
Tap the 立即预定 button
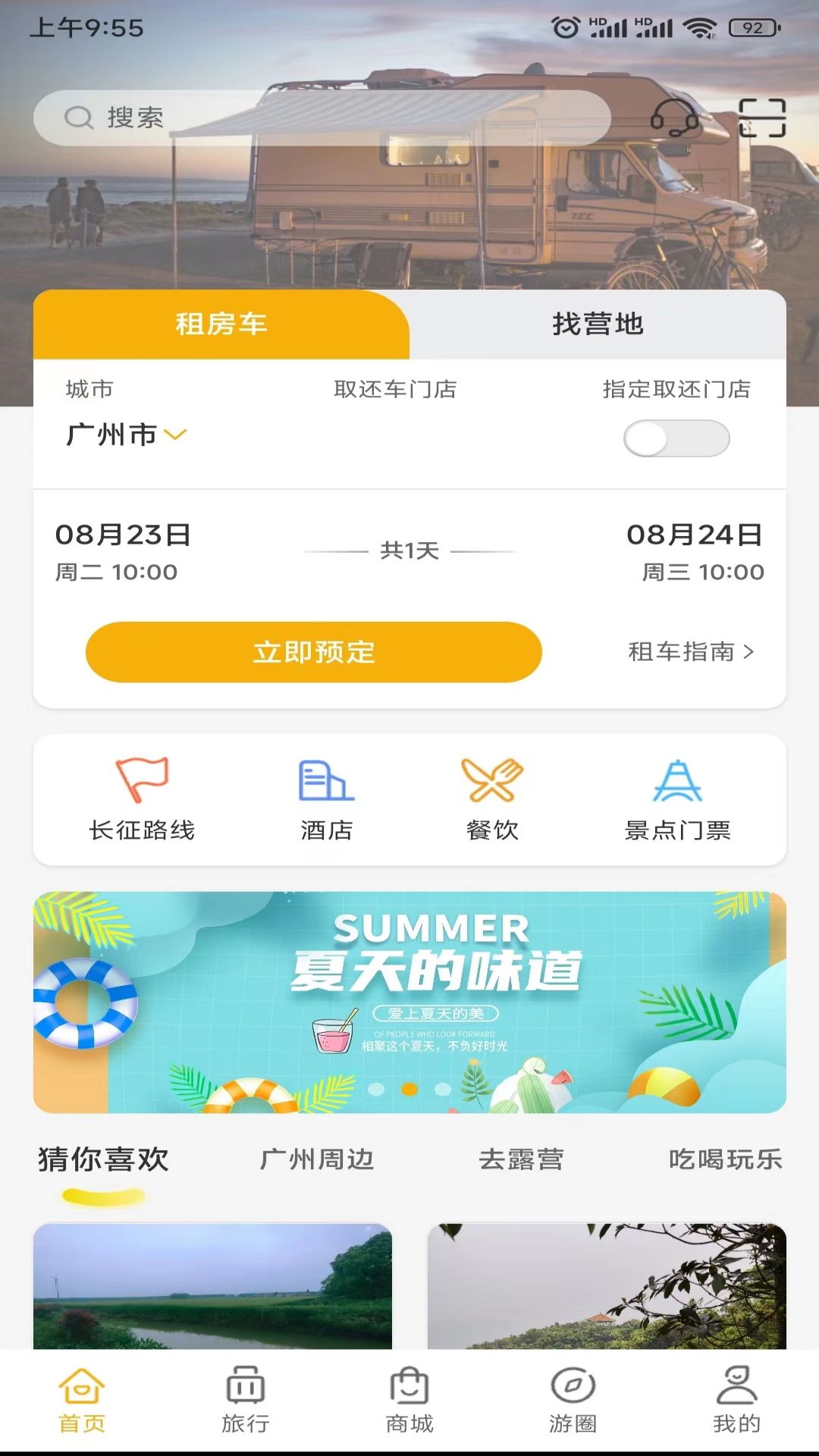tap(313, 652)
